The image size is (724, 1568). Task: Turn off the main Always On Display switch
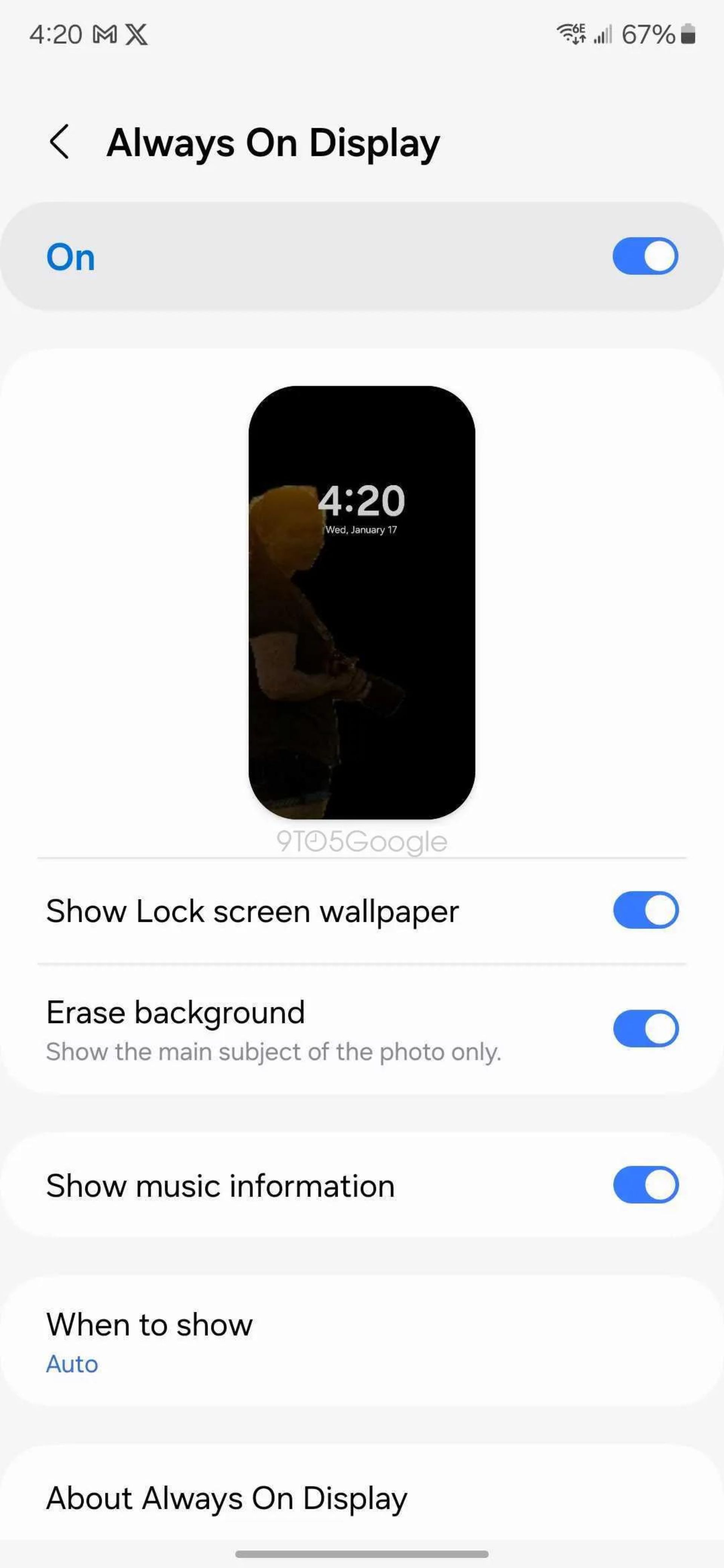point(645,256)
